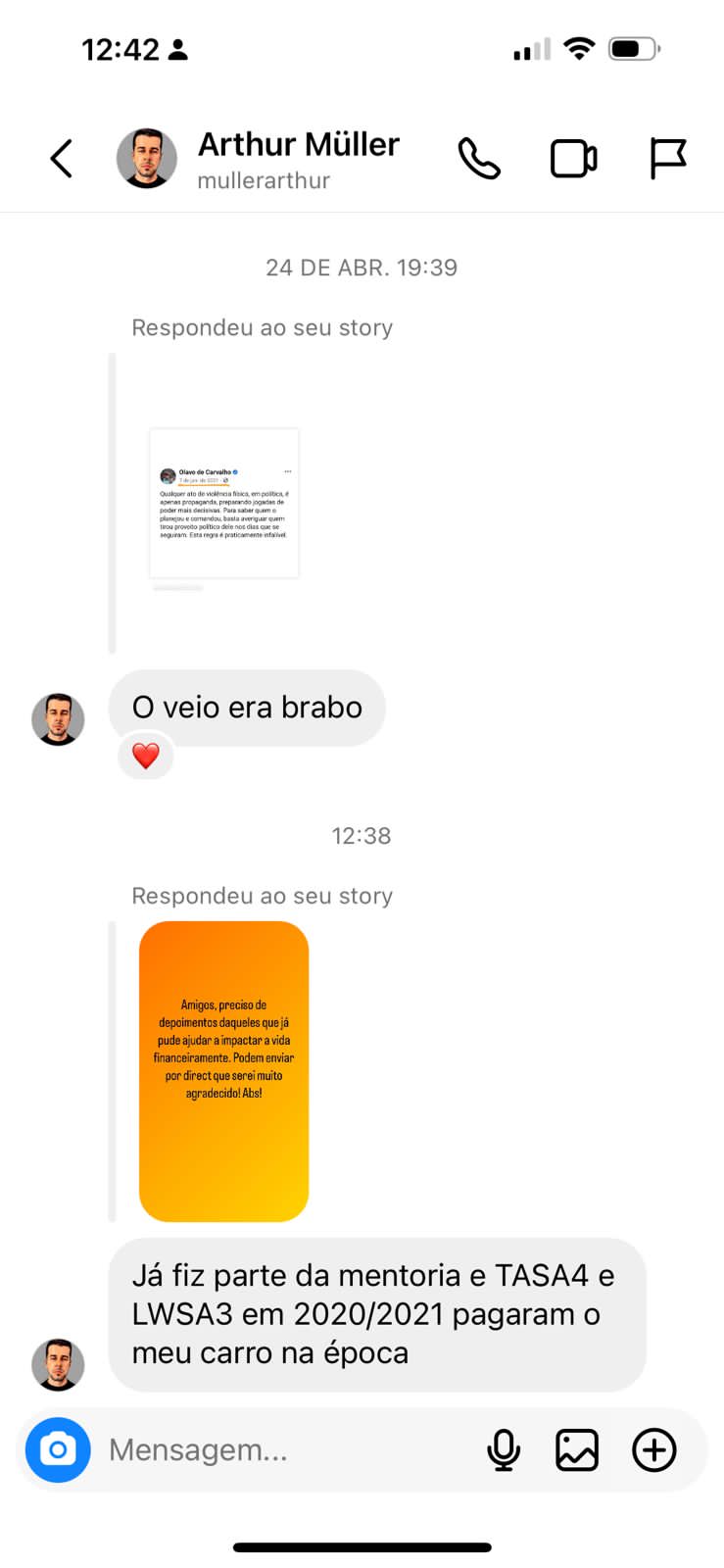The image size is (724, 1568).
Task: Focus the Mensagem text field
Action: 284,1449
